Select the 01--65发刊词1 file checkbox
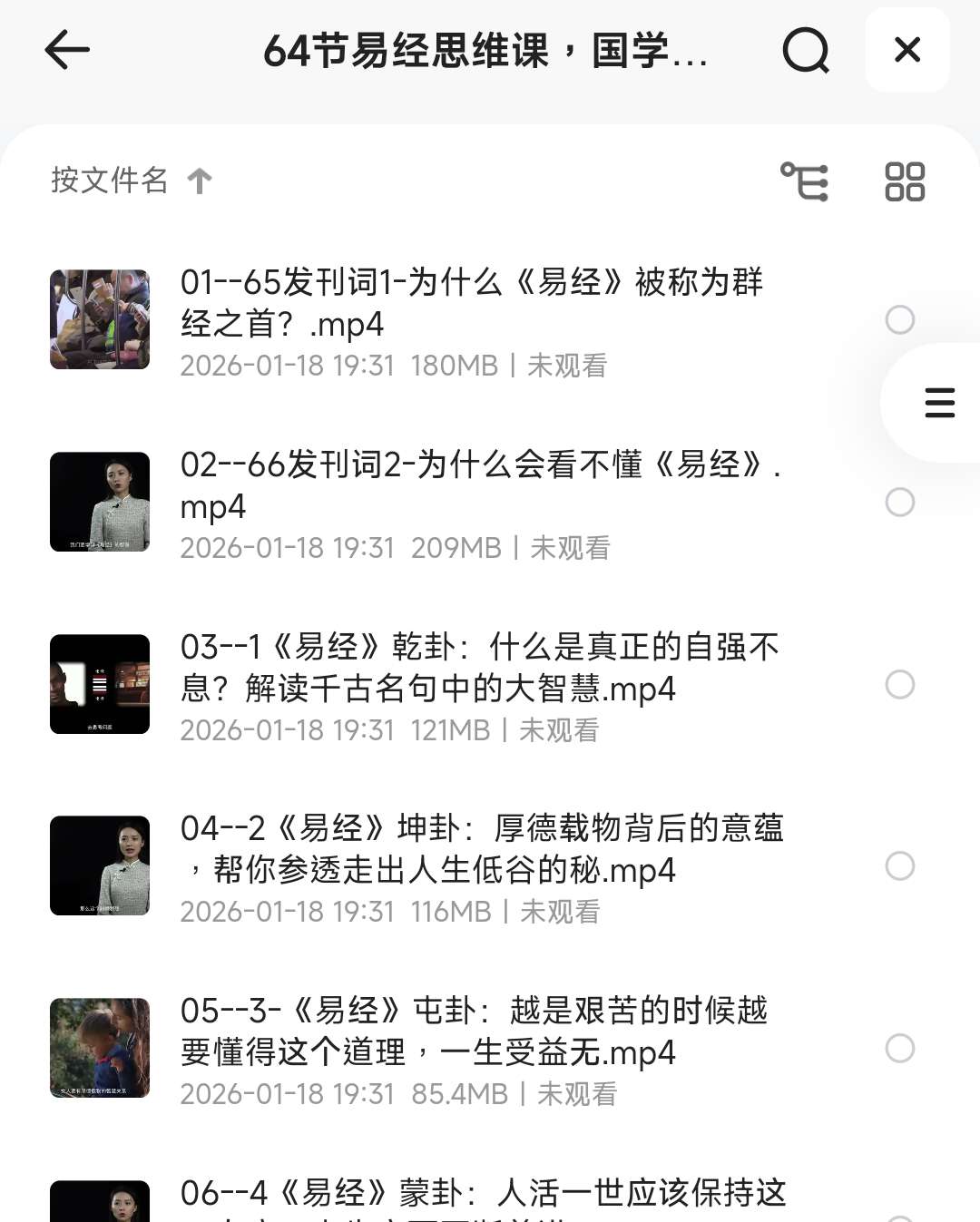 pyautogui.click(x=900, y=319)
